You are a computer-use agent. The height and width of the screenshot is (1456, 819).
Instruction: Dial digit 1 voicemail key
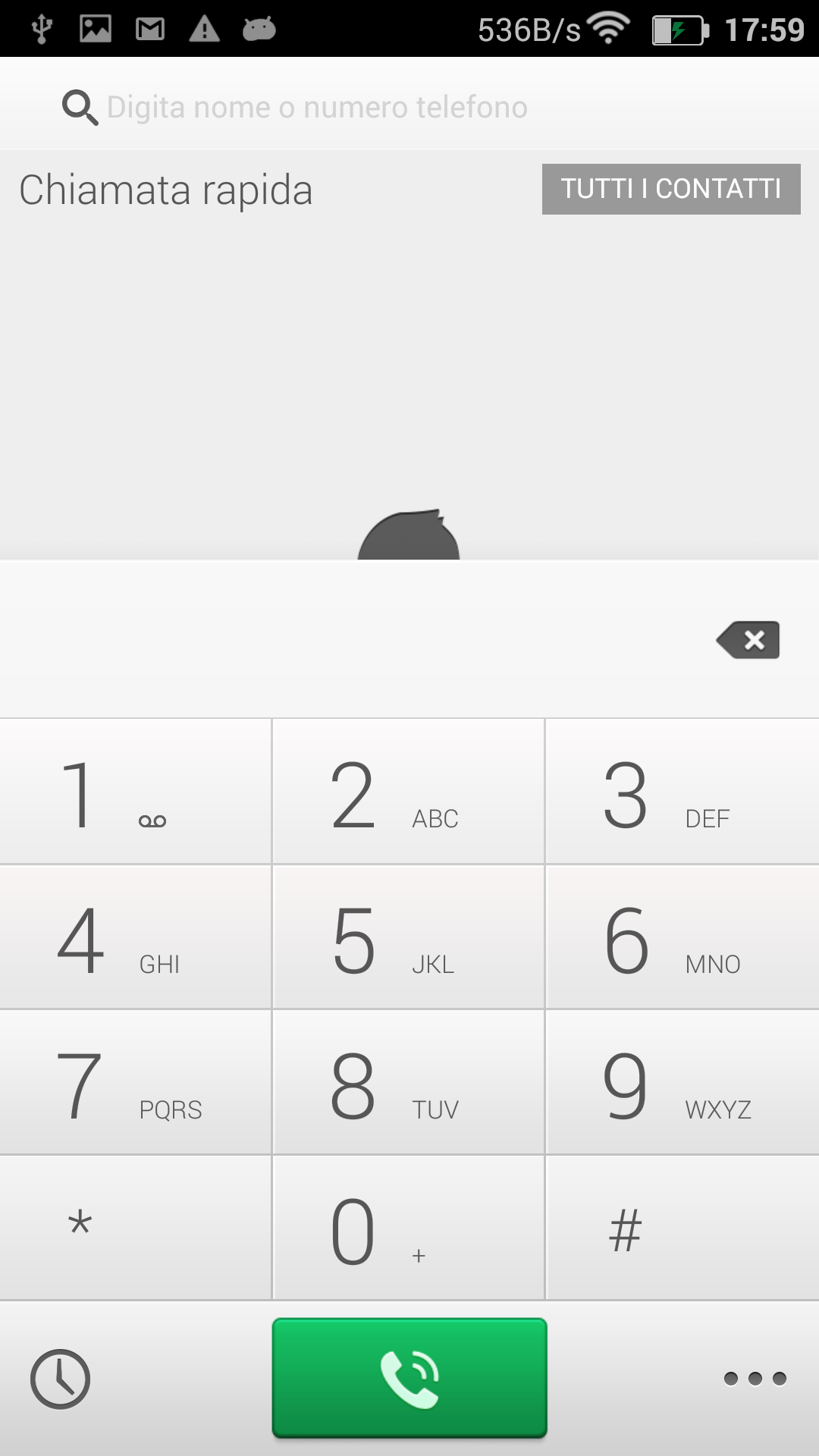136,791
